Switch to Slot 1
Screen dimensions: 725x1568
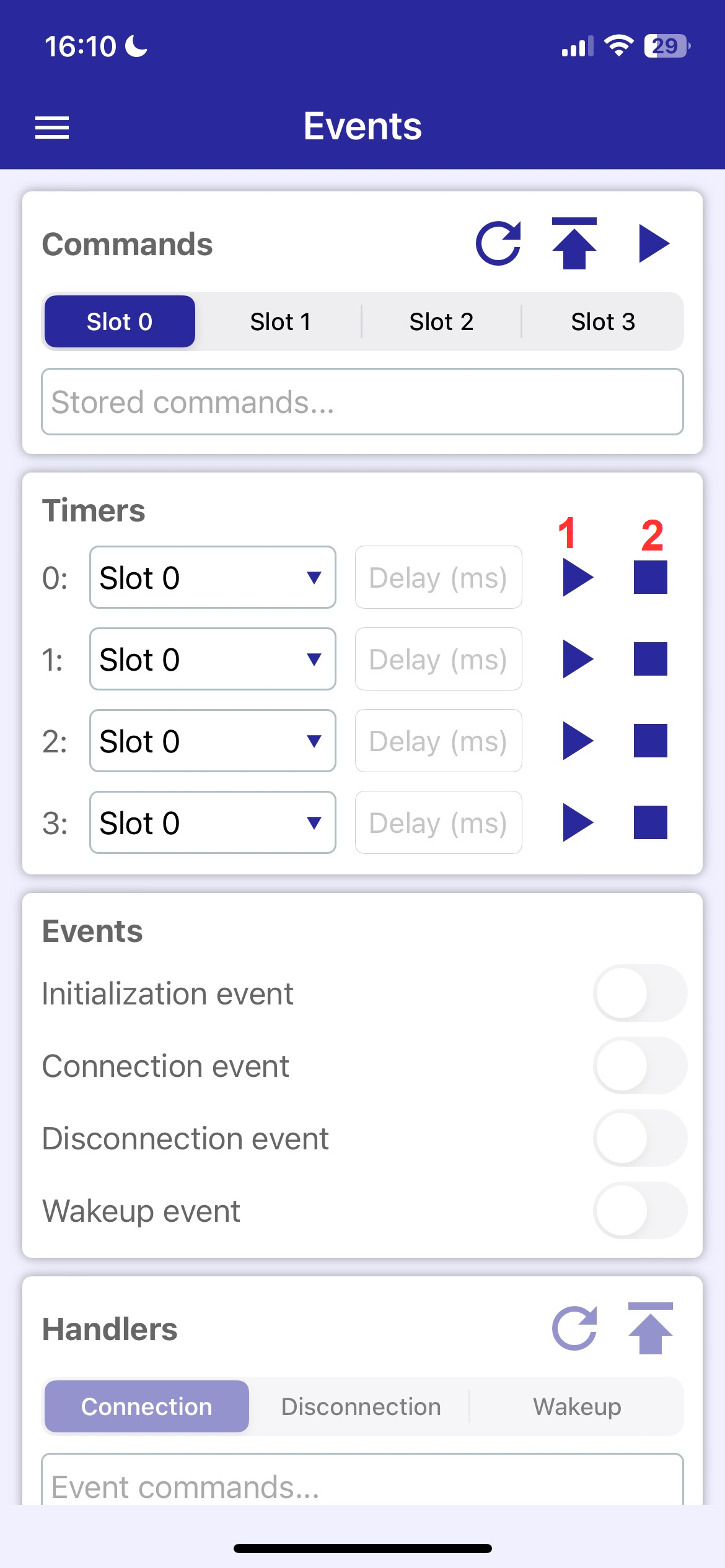(x=280, y=322)
